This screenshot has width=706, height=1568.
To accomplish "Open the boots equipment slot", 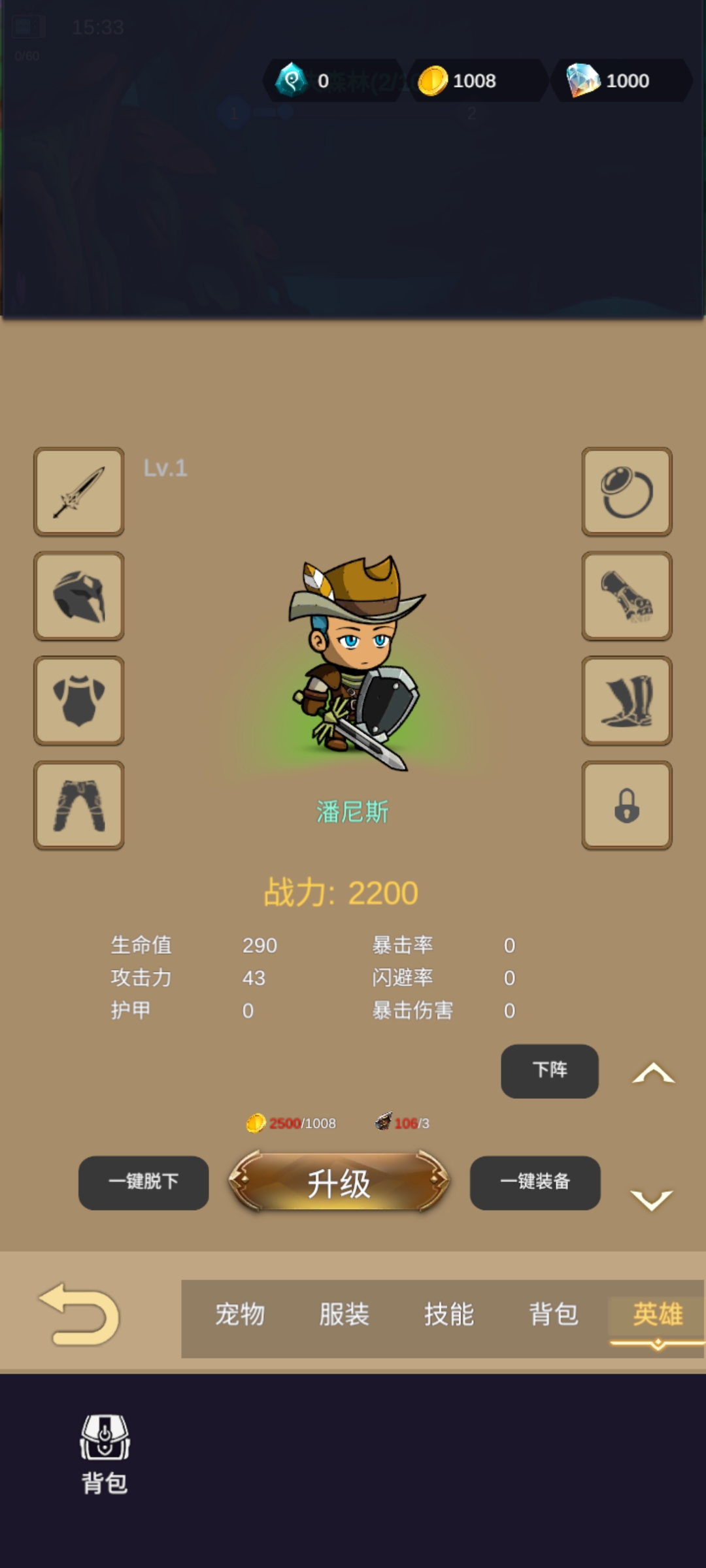I will point(627,700).
